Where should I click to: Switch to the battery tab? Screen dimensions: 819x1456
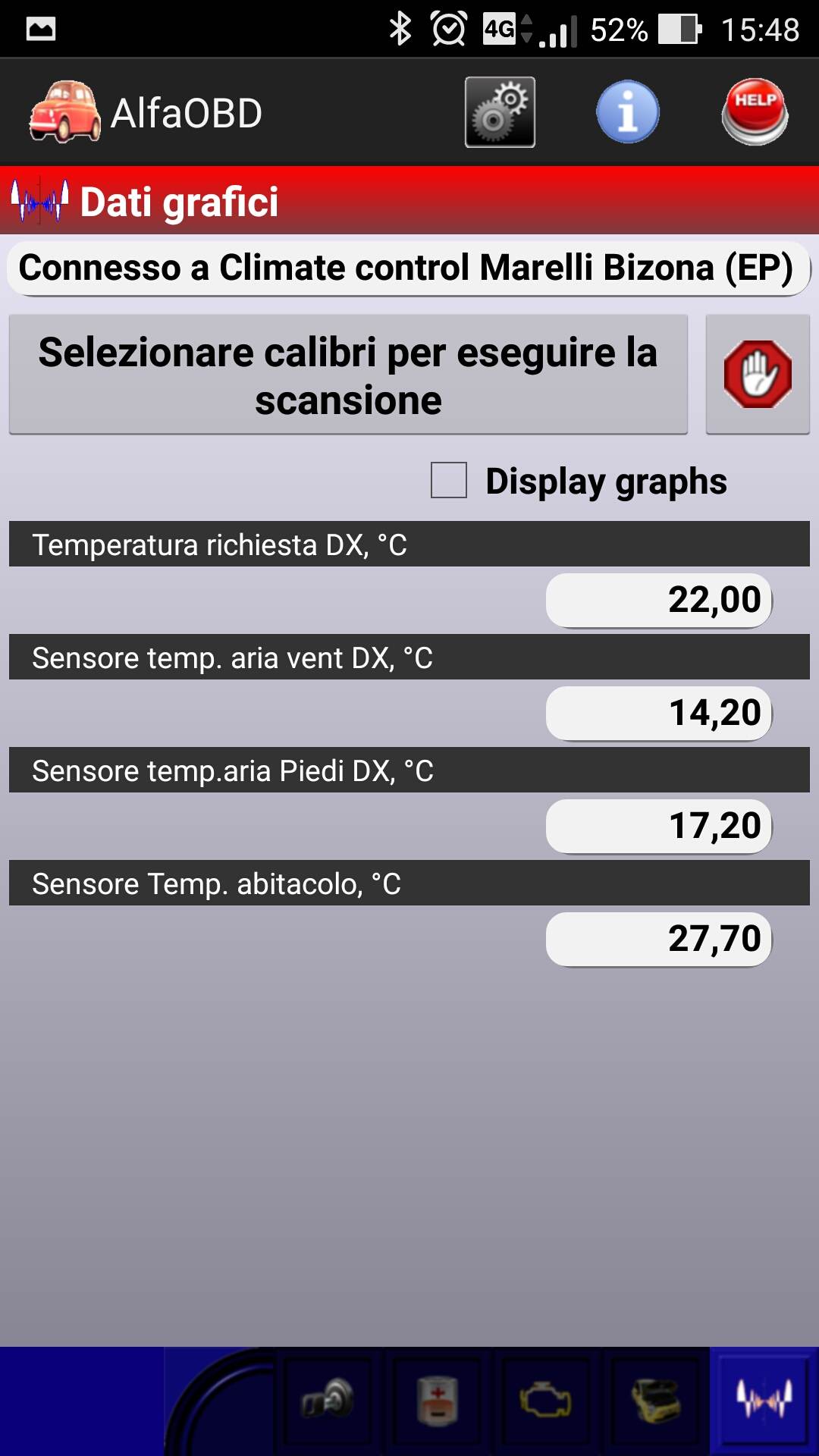pyautogui.click(x=438, y=1400)
